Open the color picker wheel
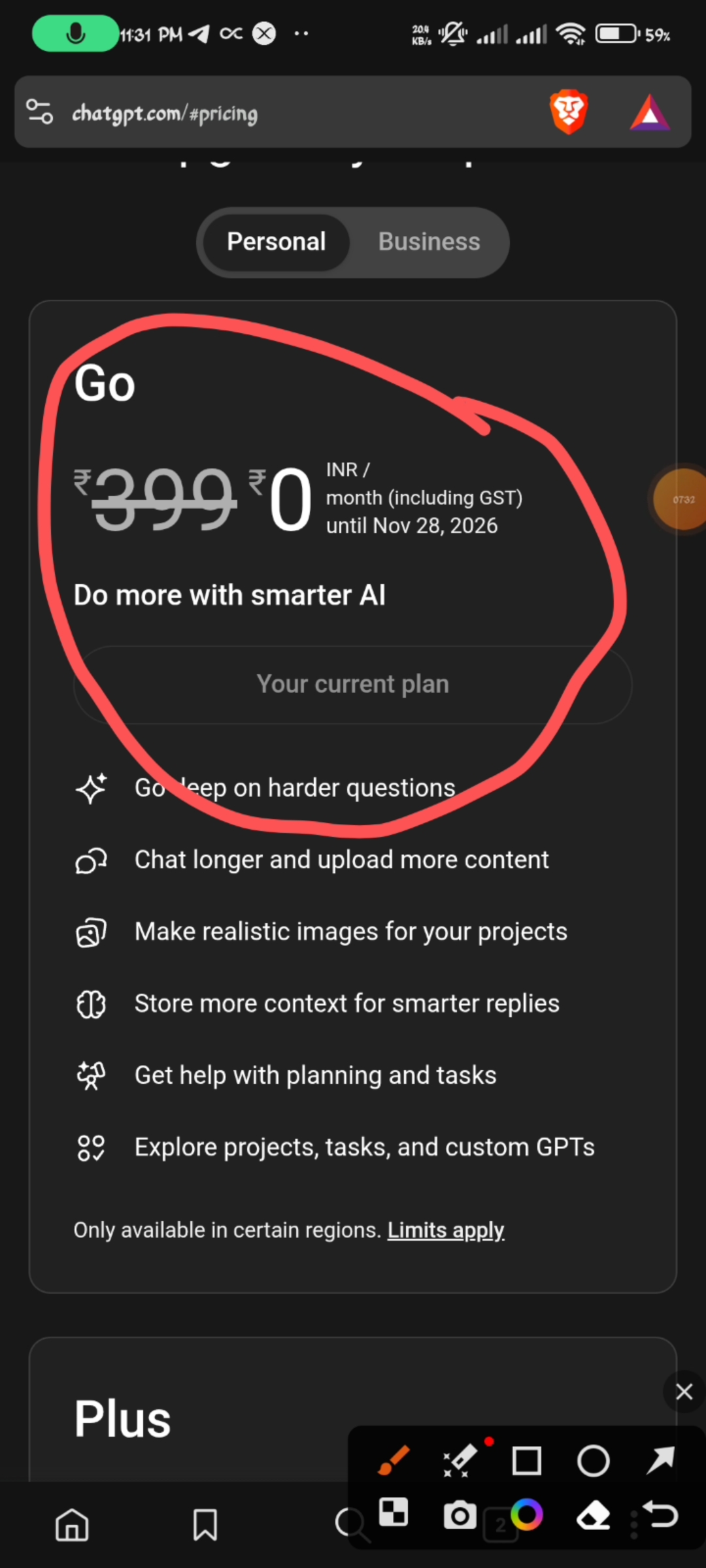 point(526,1514)
